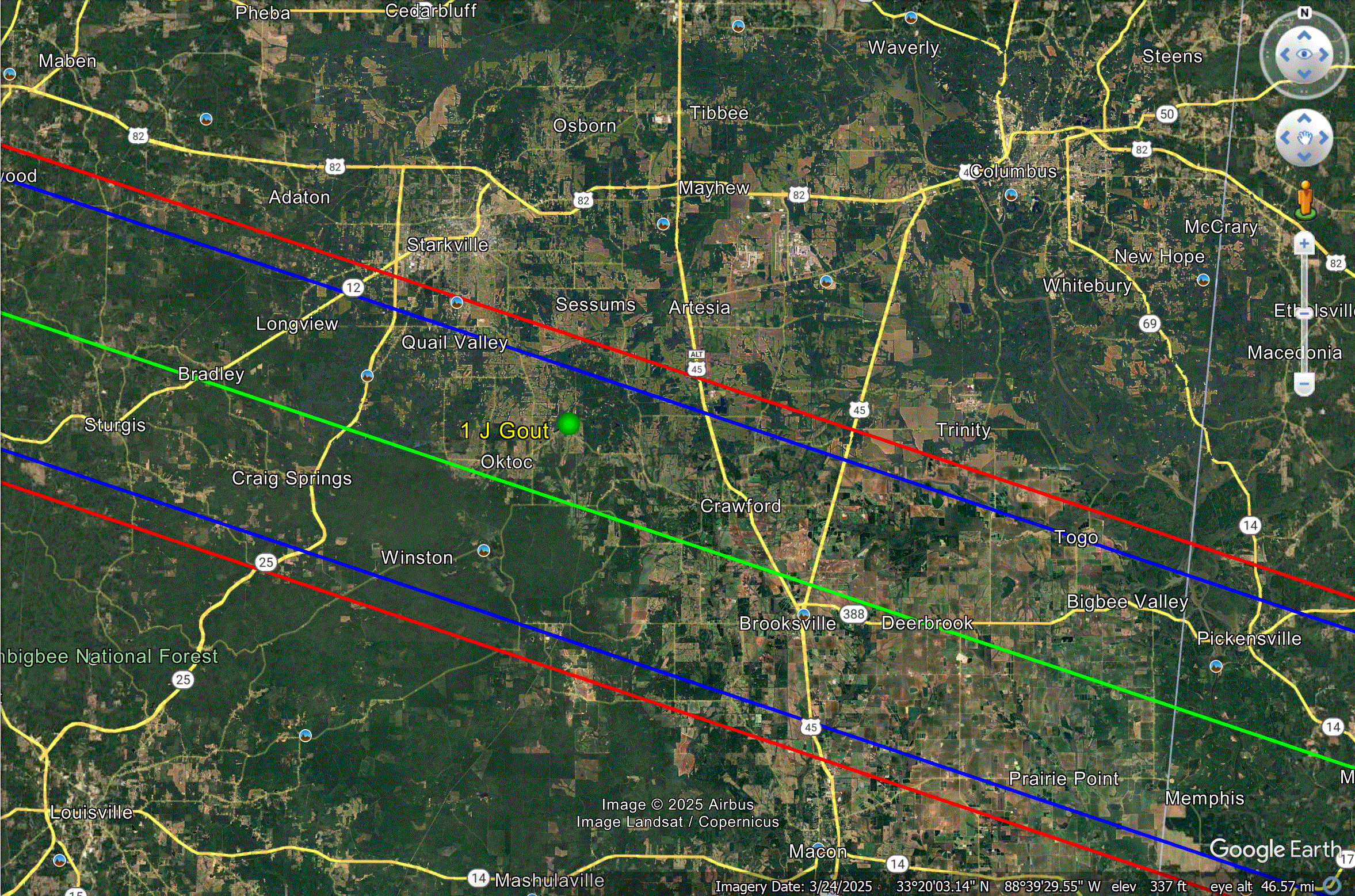Reset the view to north with the N button
Image resolution: width=1355 pixels, height=896 pixels.
[1304, 13]
